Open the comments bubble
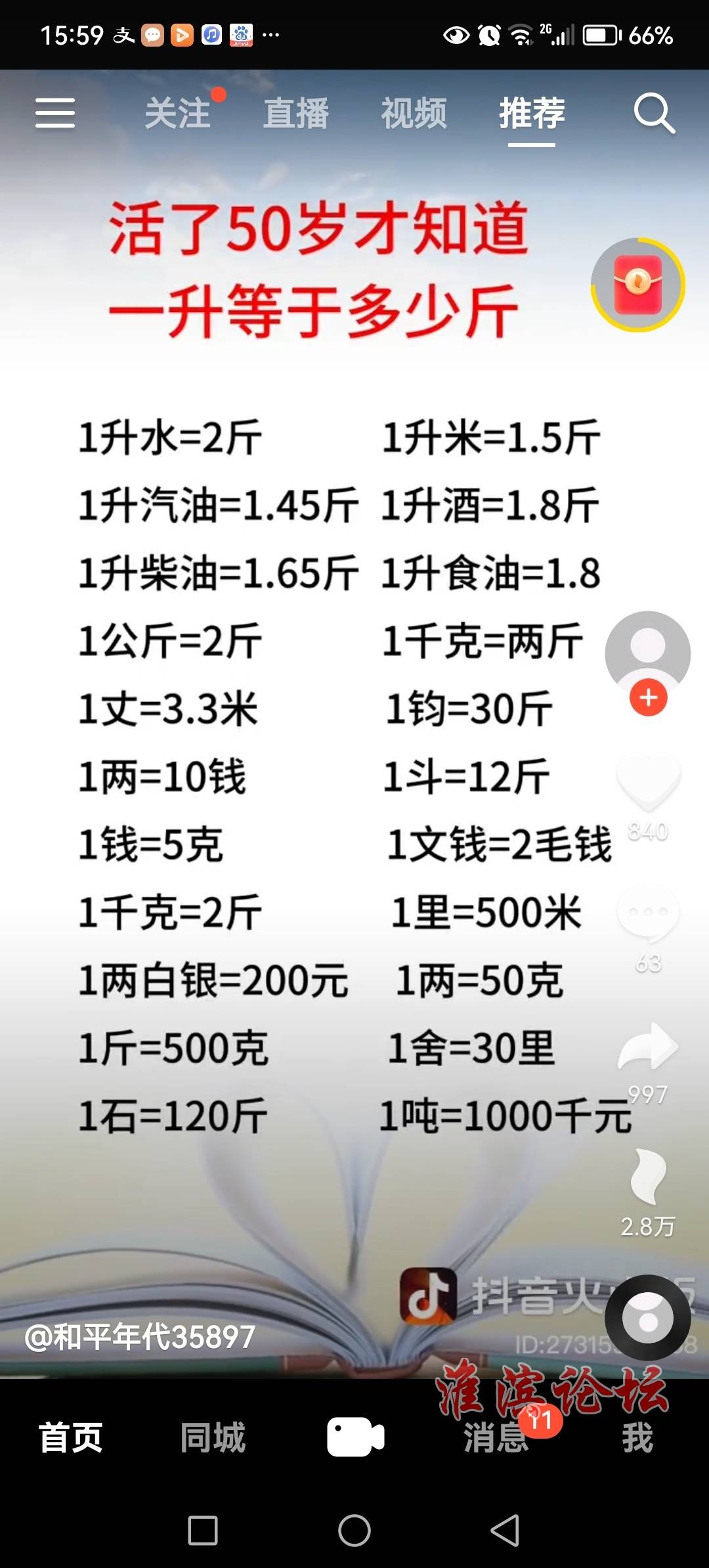Viewport: 709px width, 1568px height. [x=648, y=914]
